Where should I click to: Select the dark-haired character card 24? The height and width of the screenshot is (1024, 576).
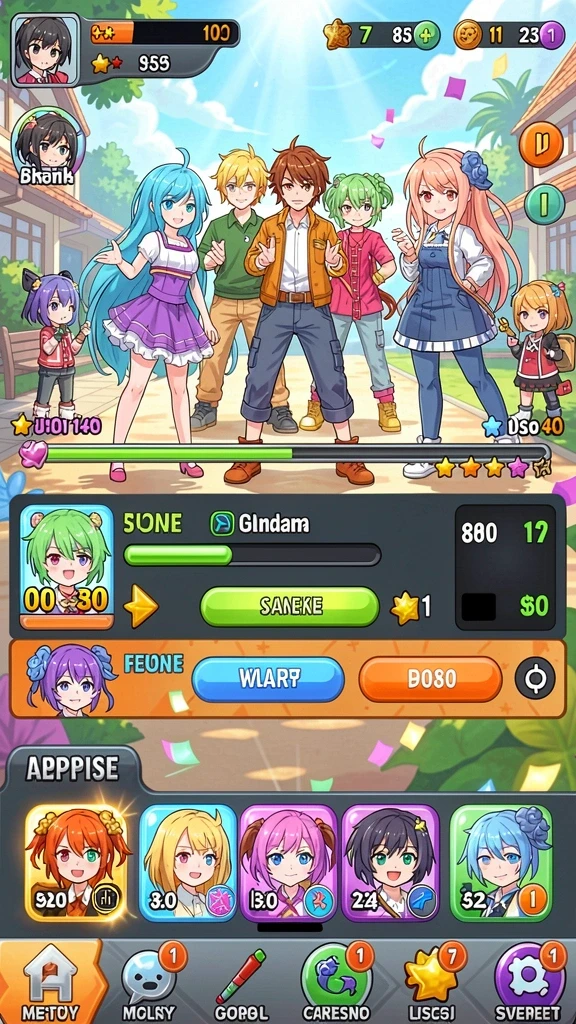point(390,862)
